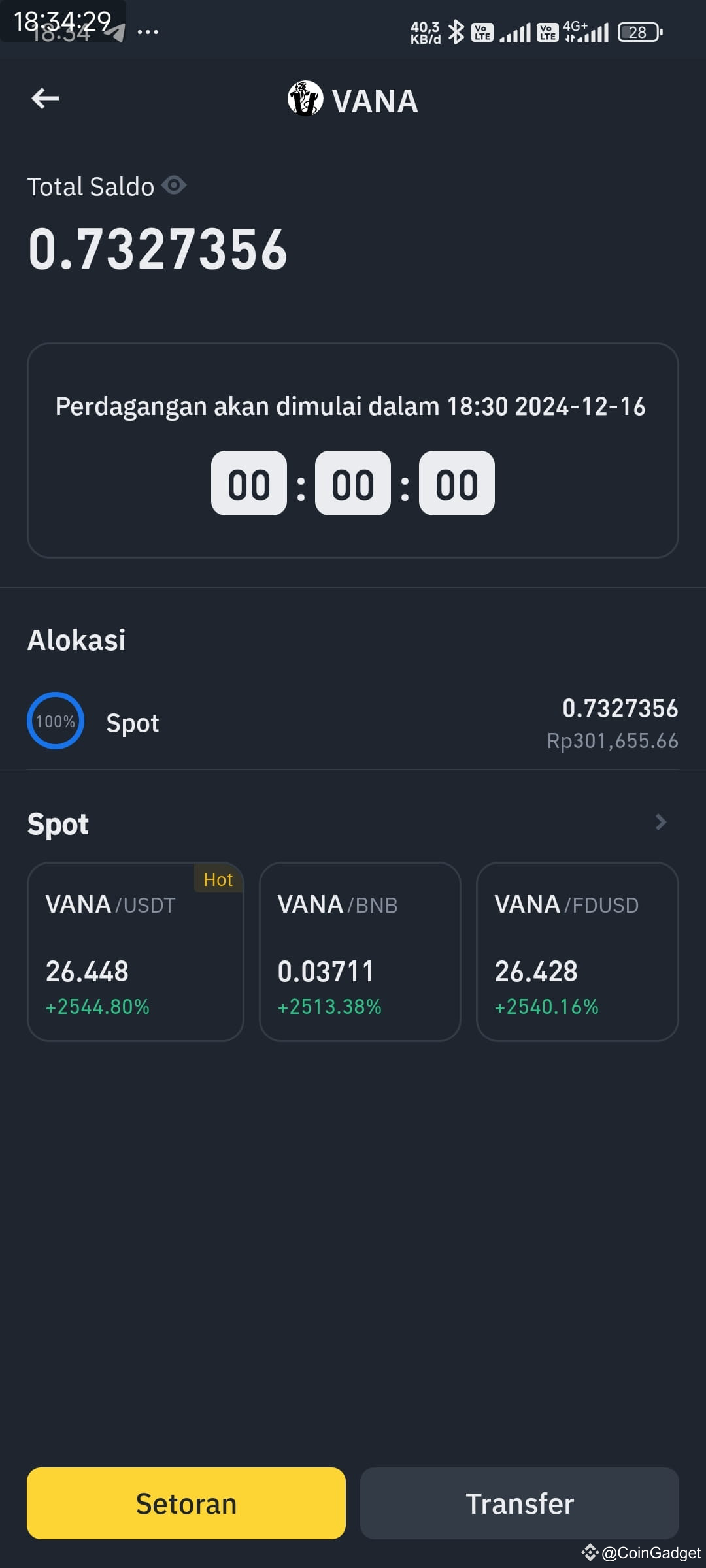Expand the Spot section with the chevron

[660, 823]
